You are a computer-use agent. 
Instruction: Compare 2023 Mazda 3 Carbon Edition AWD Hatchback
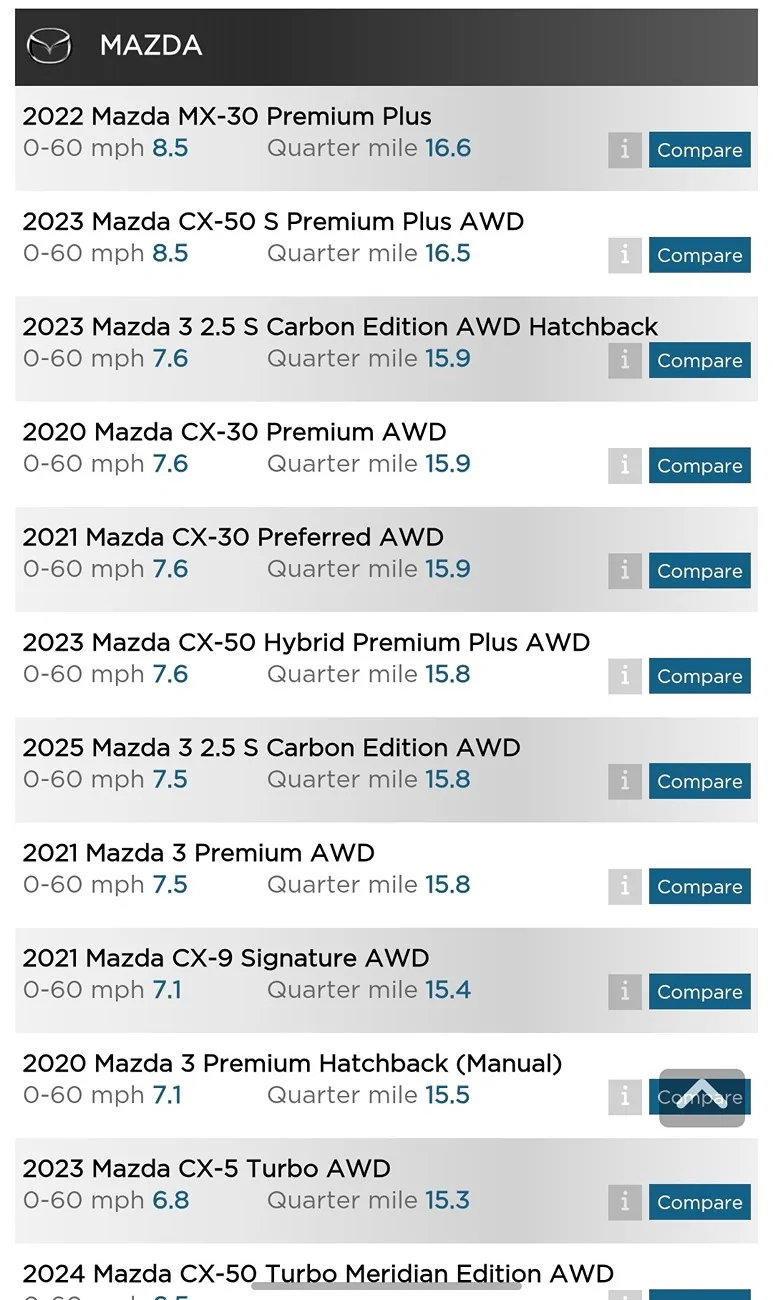[699, 360]
